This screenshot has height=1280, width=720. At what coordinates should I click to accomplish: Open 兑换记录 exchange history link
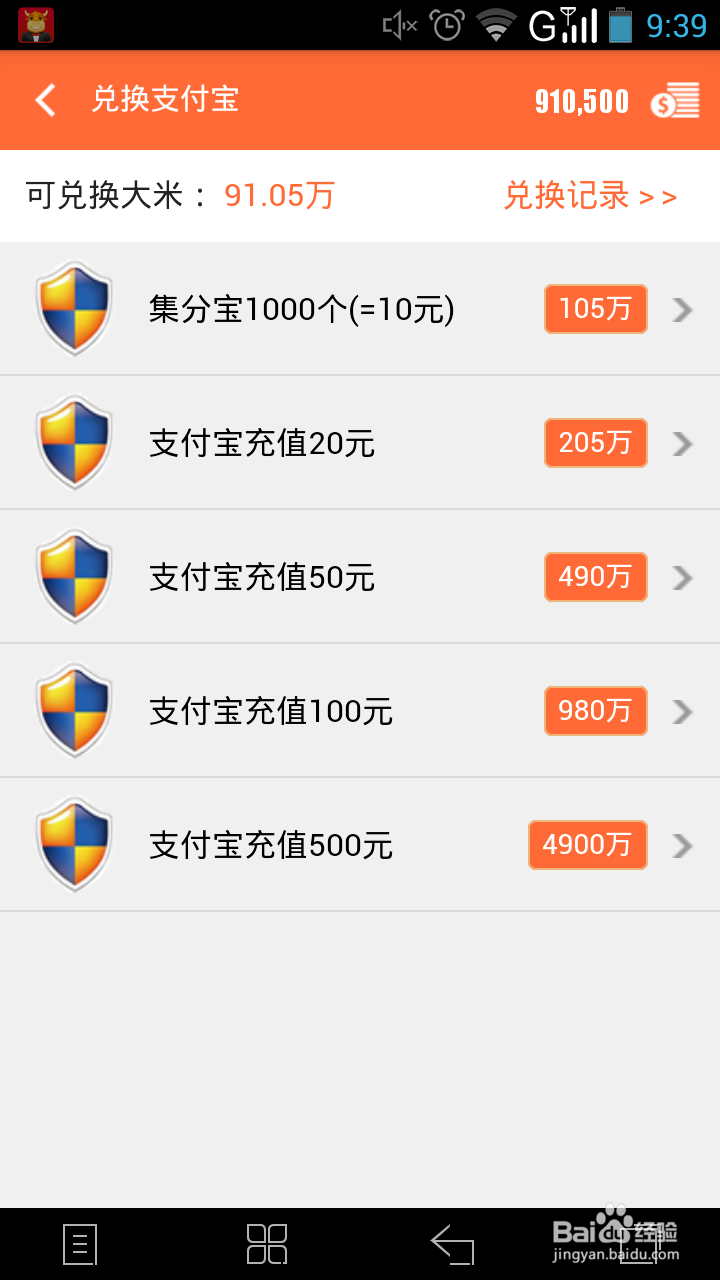click(x=590, y=196)
